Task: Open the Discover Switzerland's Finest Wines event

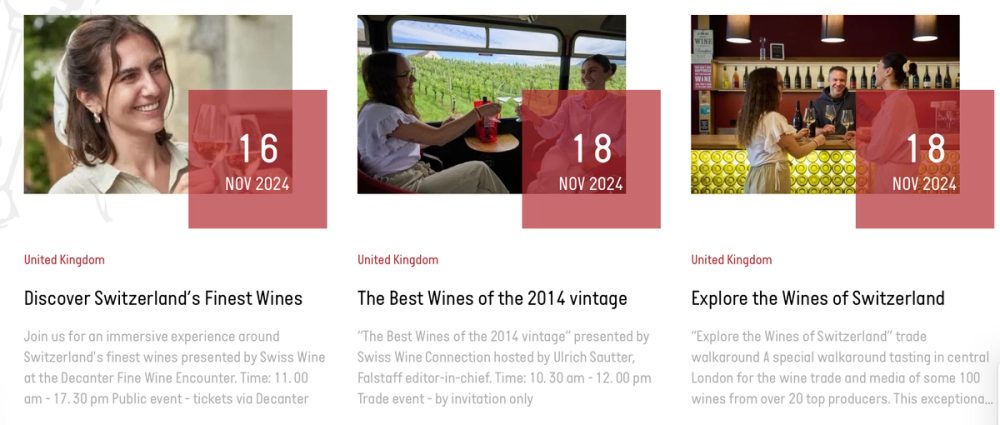Action: (x=163, y=298)
